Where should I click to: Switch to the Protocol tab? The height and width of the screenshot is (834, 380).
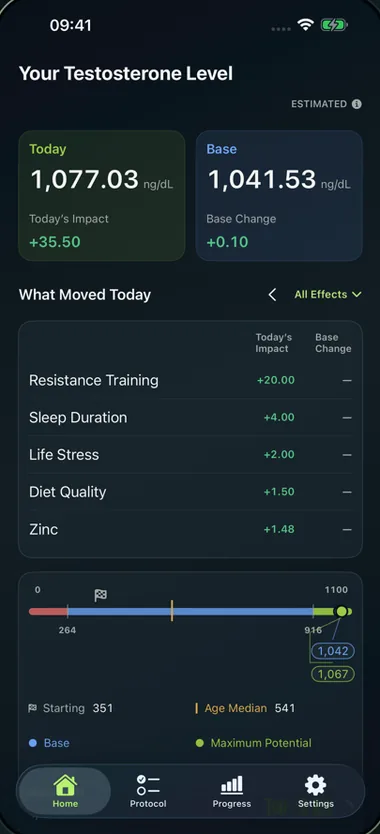click(148, 791)
